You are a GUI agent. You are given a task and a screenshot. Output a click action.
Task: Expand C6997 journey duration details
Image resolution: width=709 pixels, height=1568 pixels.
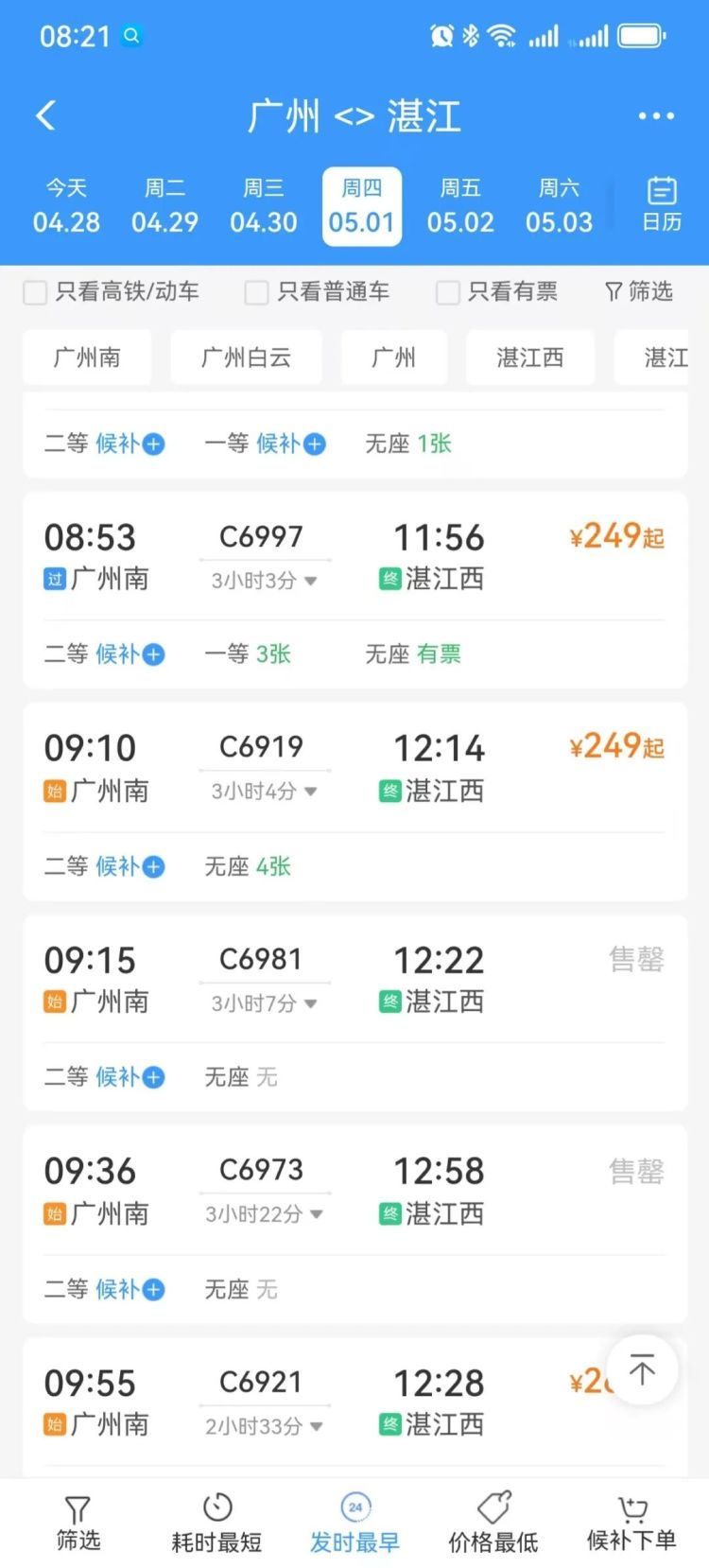point(312,582)
